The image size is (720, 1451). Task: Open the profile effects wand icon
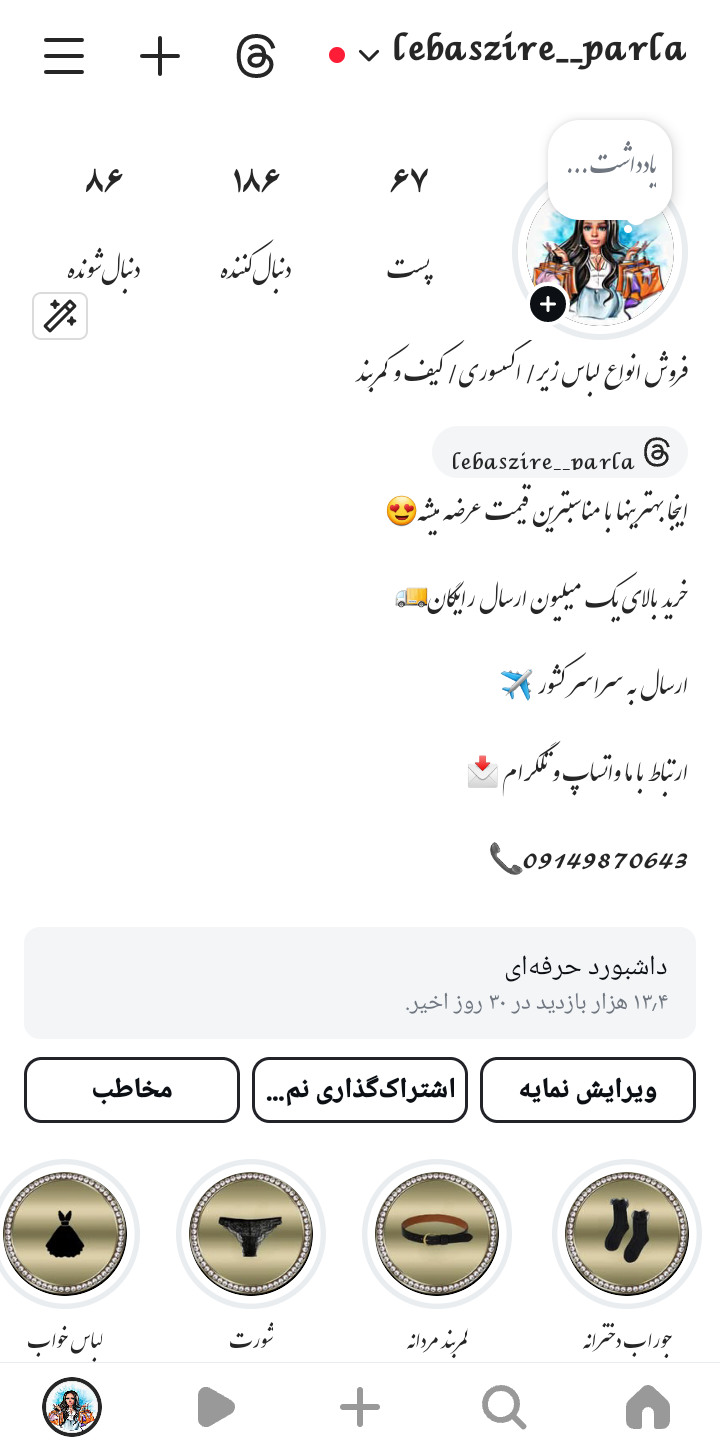59,316
